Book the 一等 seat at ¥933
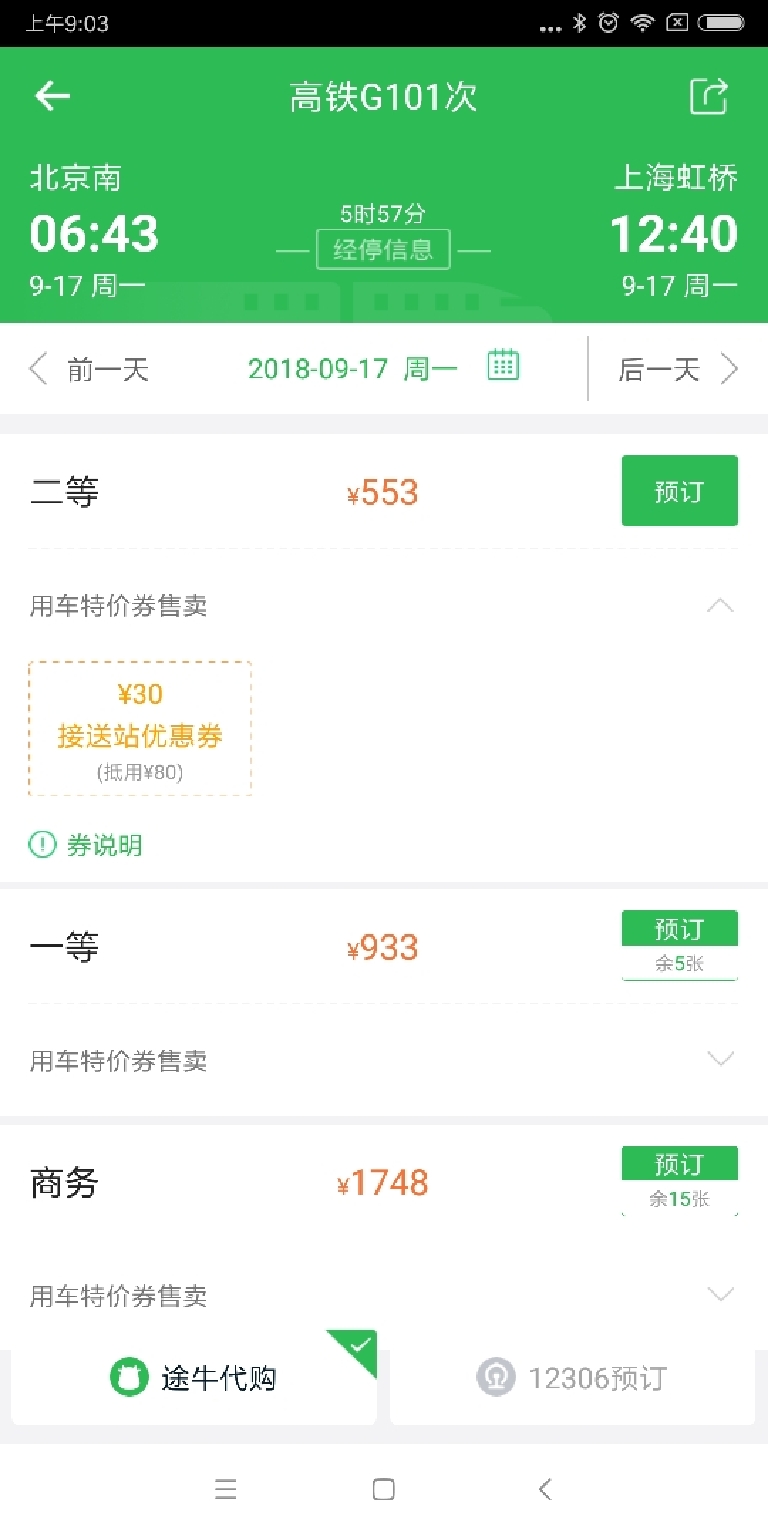The width and height of the screenshot is (768, 1536). click(x=679, y=931)
